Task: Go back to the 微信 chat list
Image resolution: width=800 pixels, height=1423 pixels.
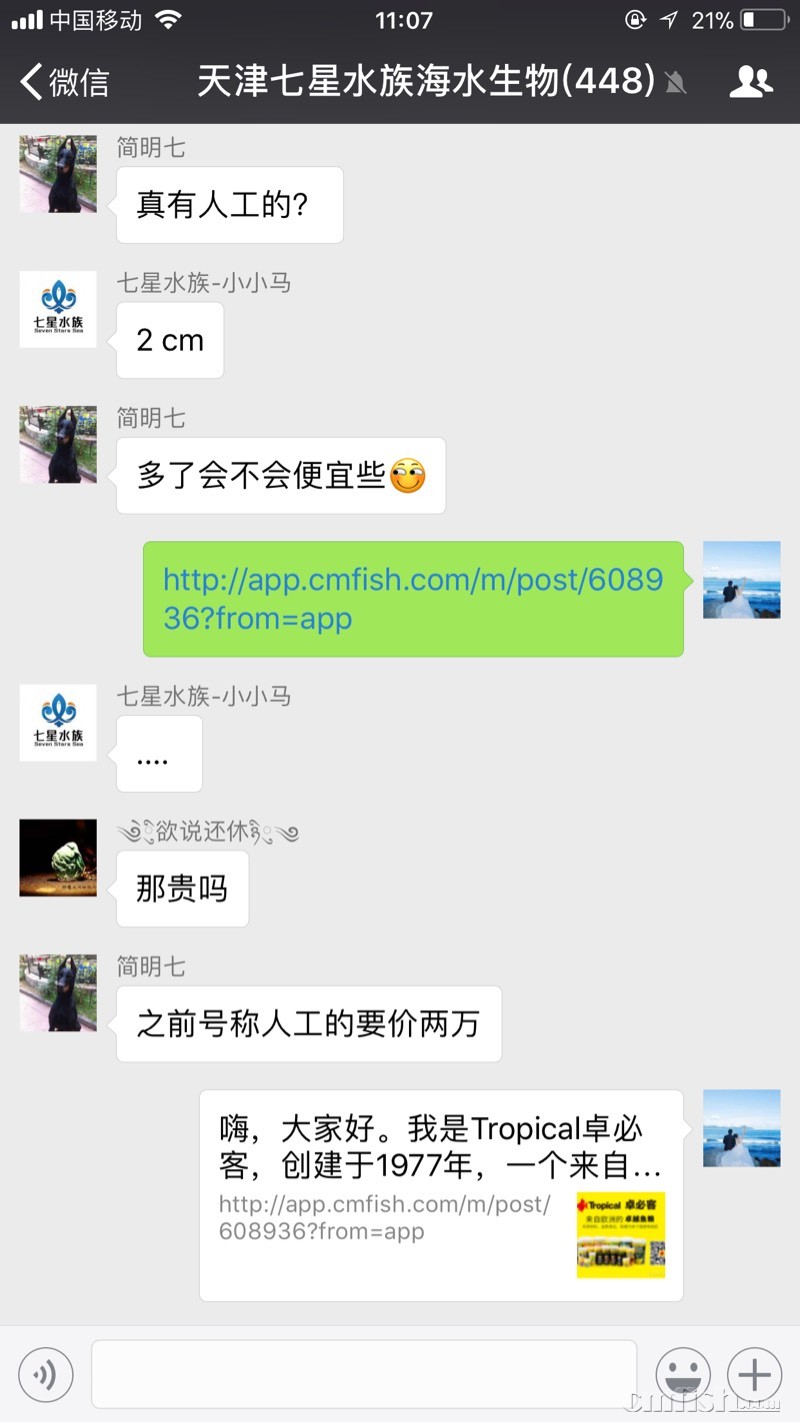Action: click(65, 82)
